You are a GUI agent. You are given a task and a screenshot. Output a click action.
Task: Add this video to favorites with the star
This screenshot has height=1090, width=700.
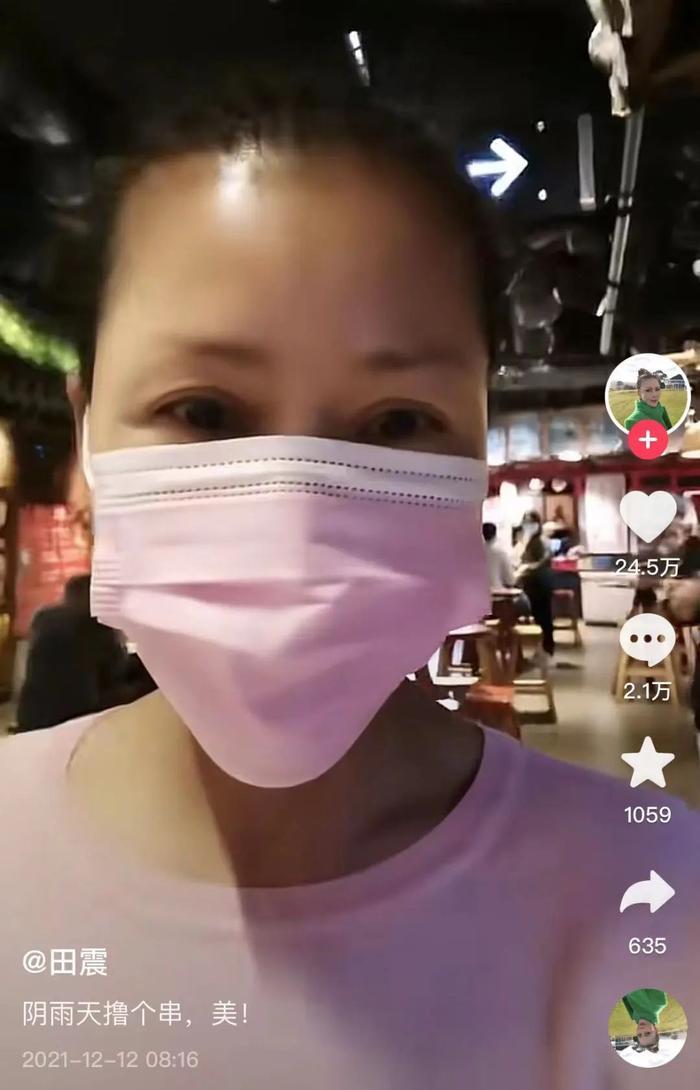[x=647, y=762]
